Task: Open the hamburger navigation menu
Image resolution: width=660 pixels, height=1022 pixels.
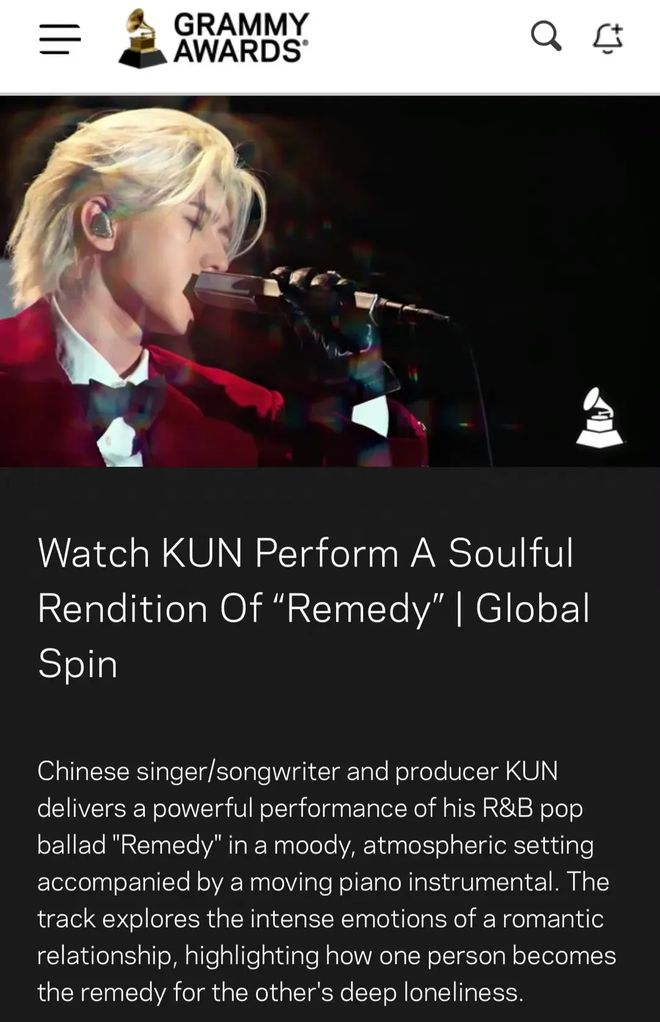Action: click(x=59, y=39)
